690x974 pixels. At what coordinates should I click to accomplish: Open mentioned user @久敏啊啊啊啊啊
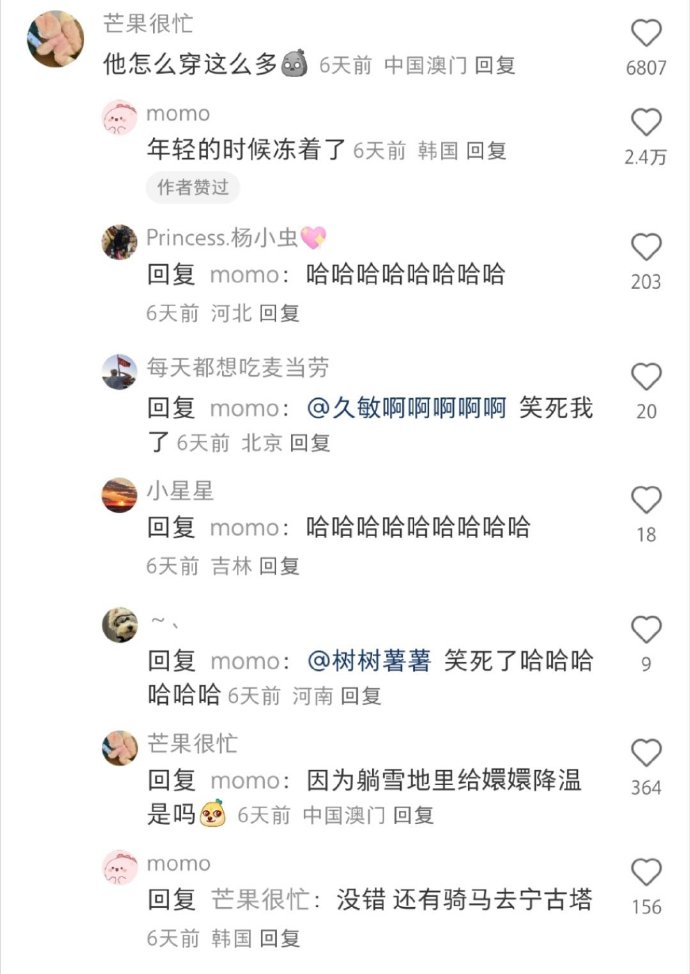click(x=406, y=408)
